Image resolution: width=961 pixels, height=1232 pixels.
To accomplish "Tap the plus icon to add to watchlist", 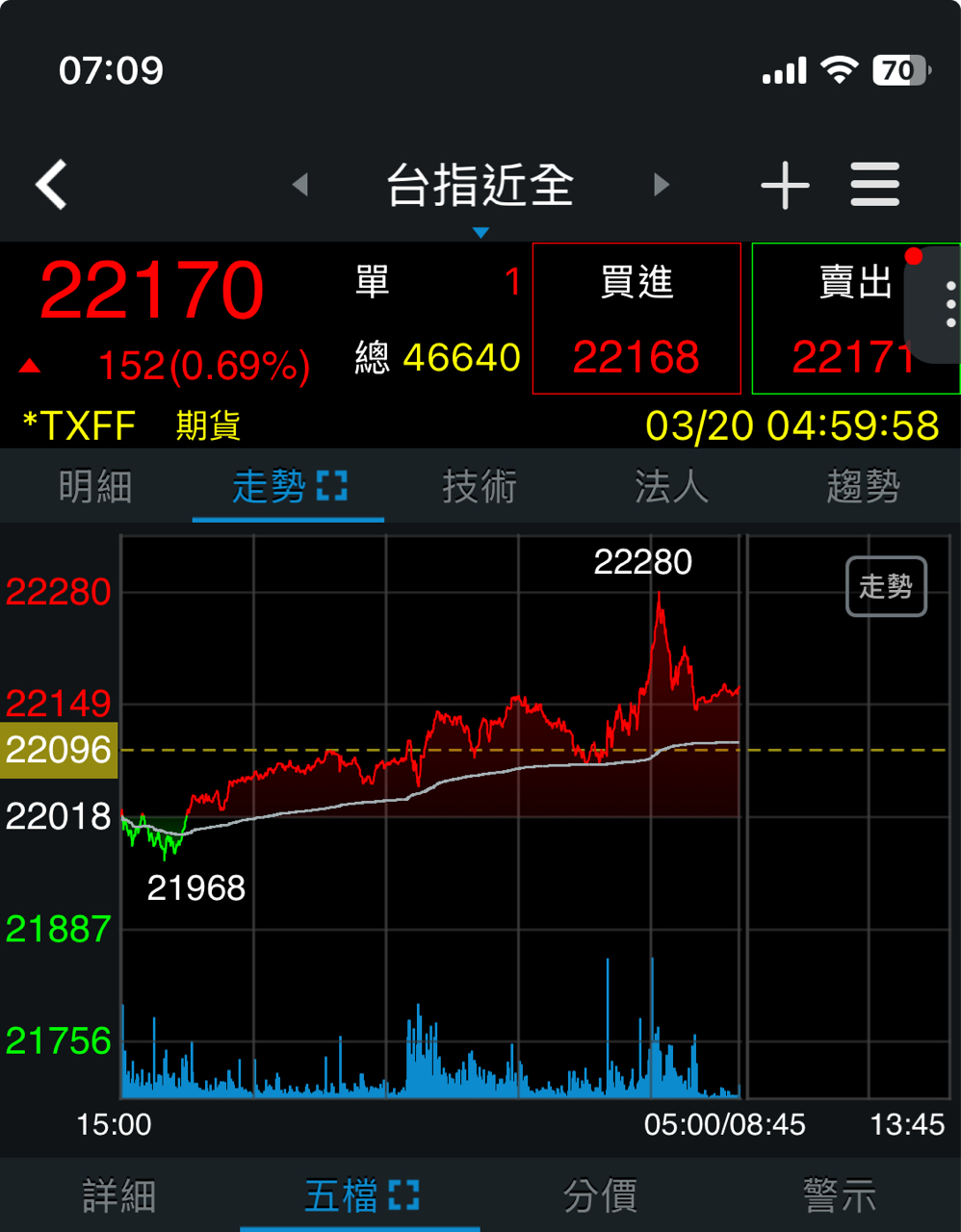I will pos(786,183).
